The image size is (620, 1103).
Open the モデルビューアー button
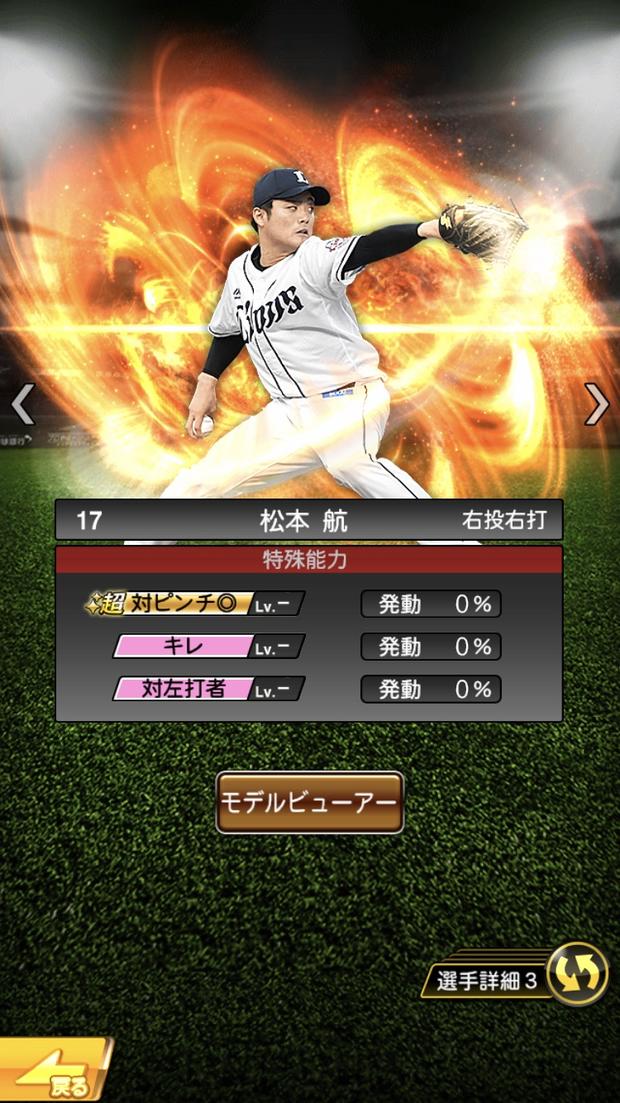(309, 802)
